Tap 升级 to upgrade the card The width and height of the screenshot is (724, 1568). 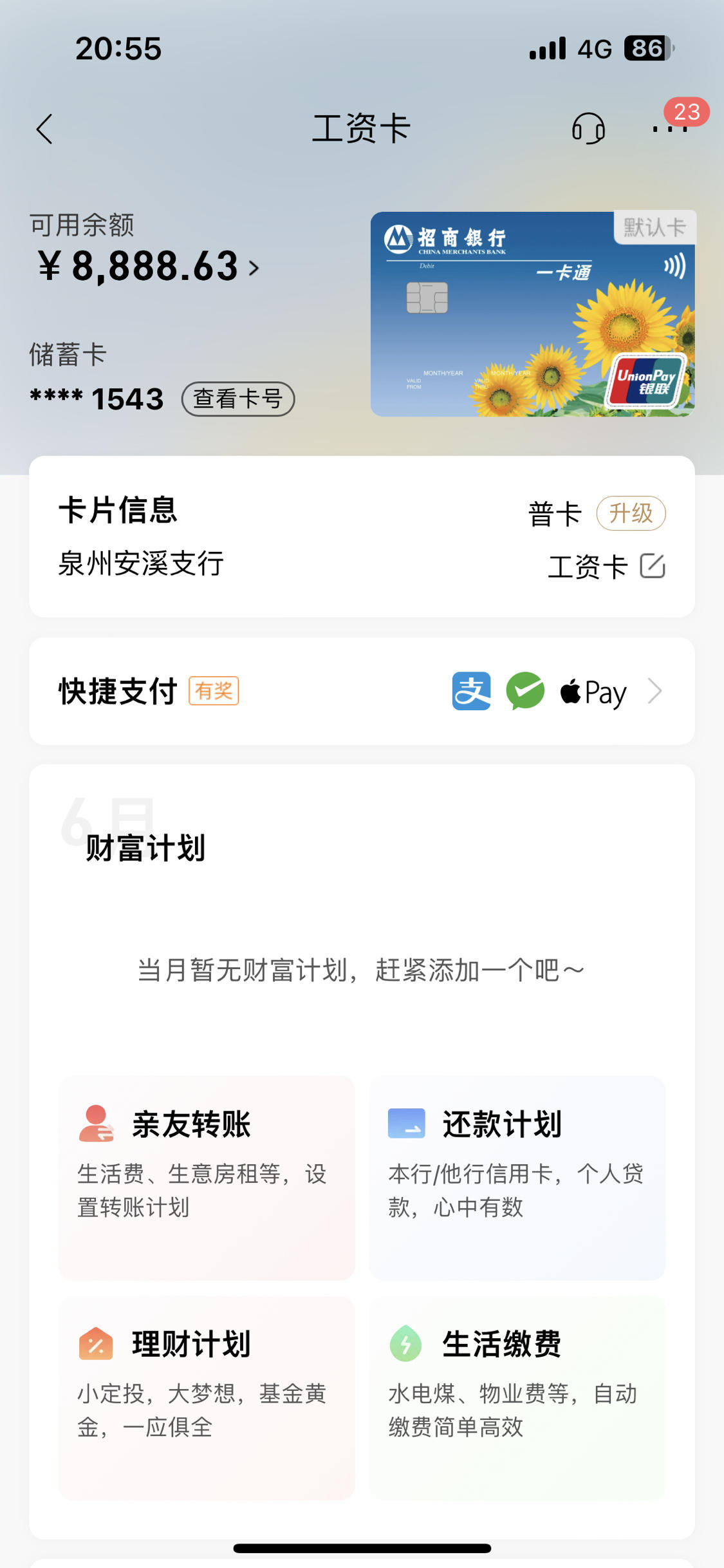tap(631, 513)
